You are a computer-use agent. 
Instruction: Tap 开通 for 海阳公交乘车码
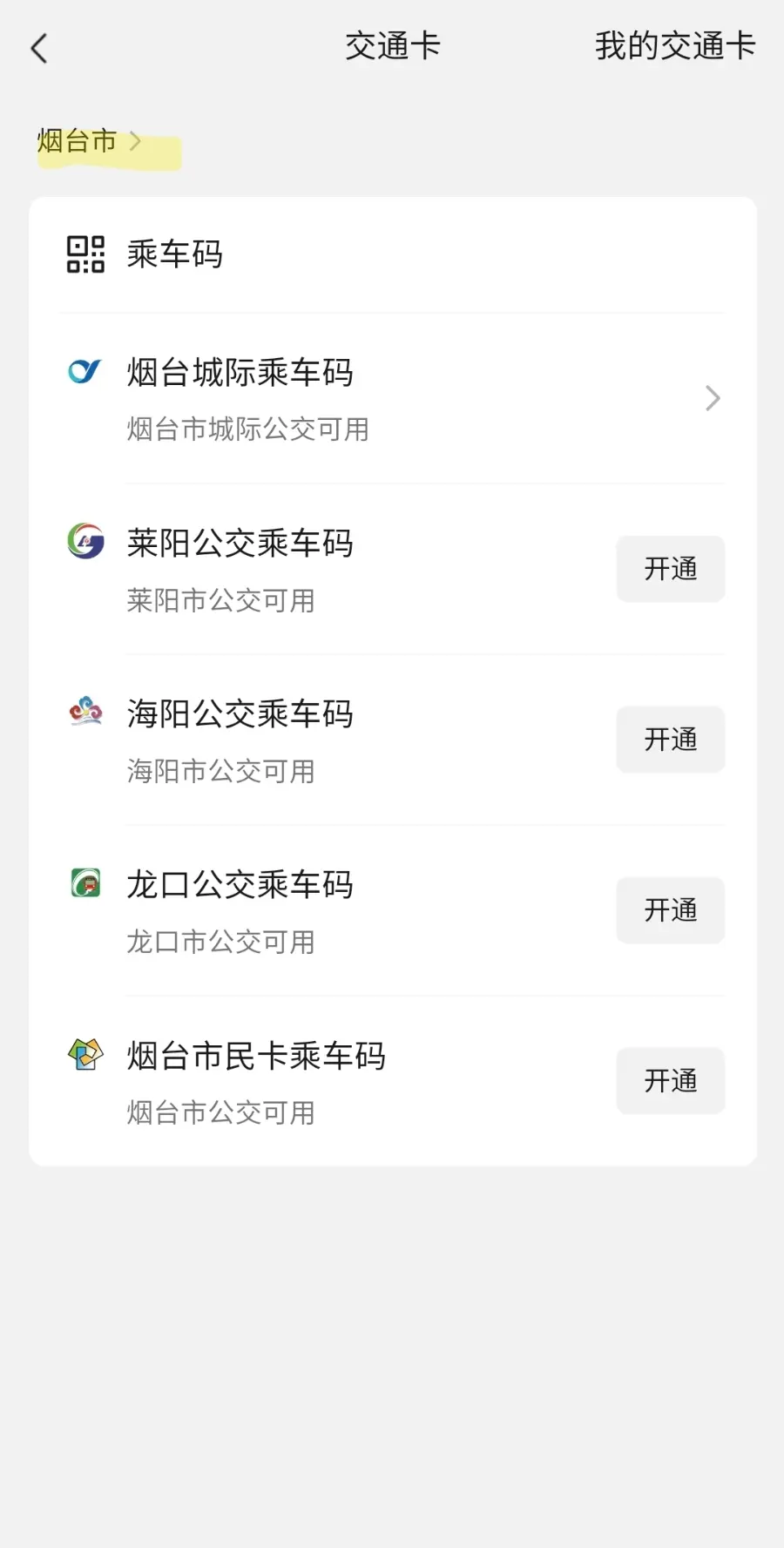(x=671, y=740)
